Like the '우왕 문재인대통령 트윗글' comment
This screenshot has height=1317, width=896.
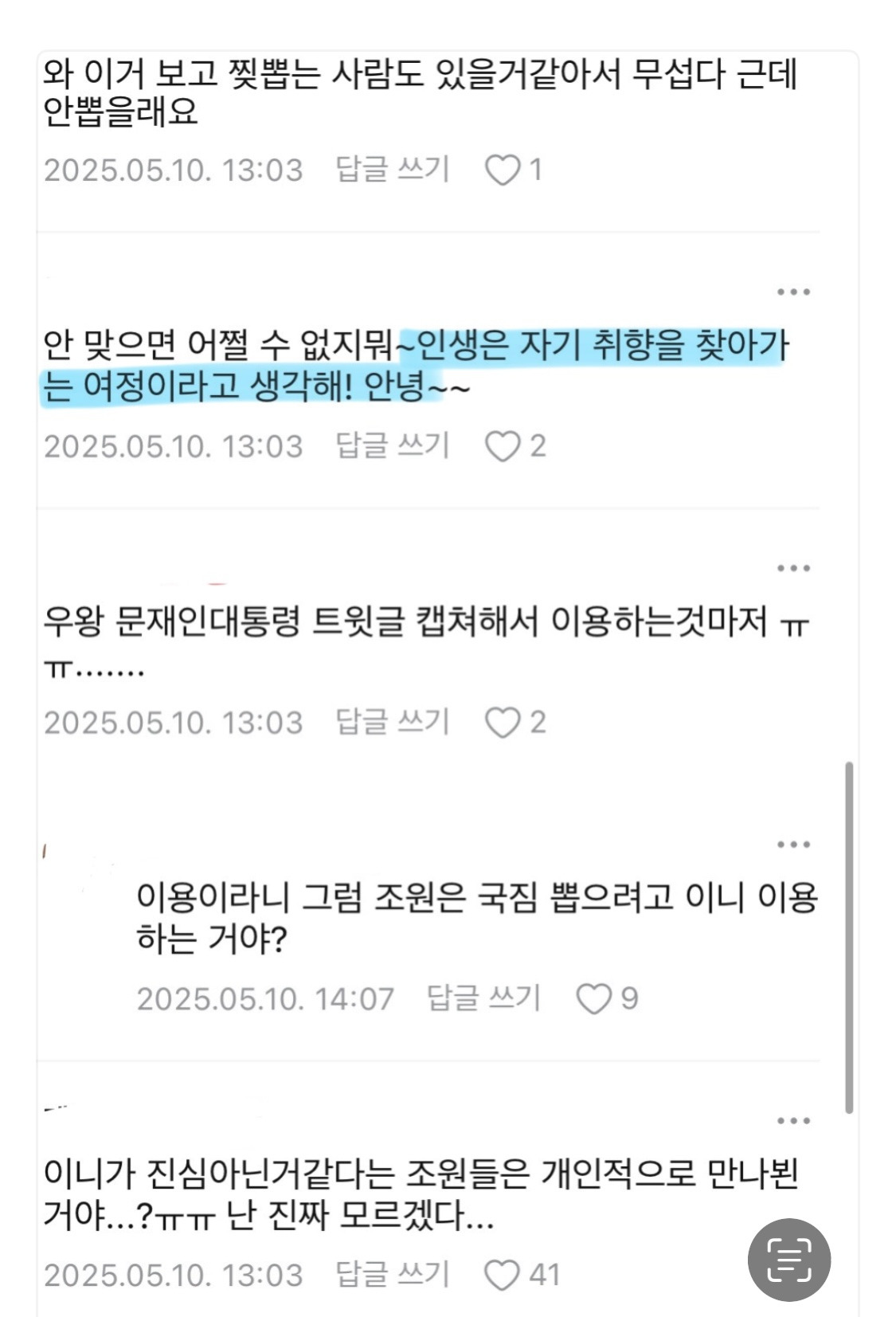503,723
